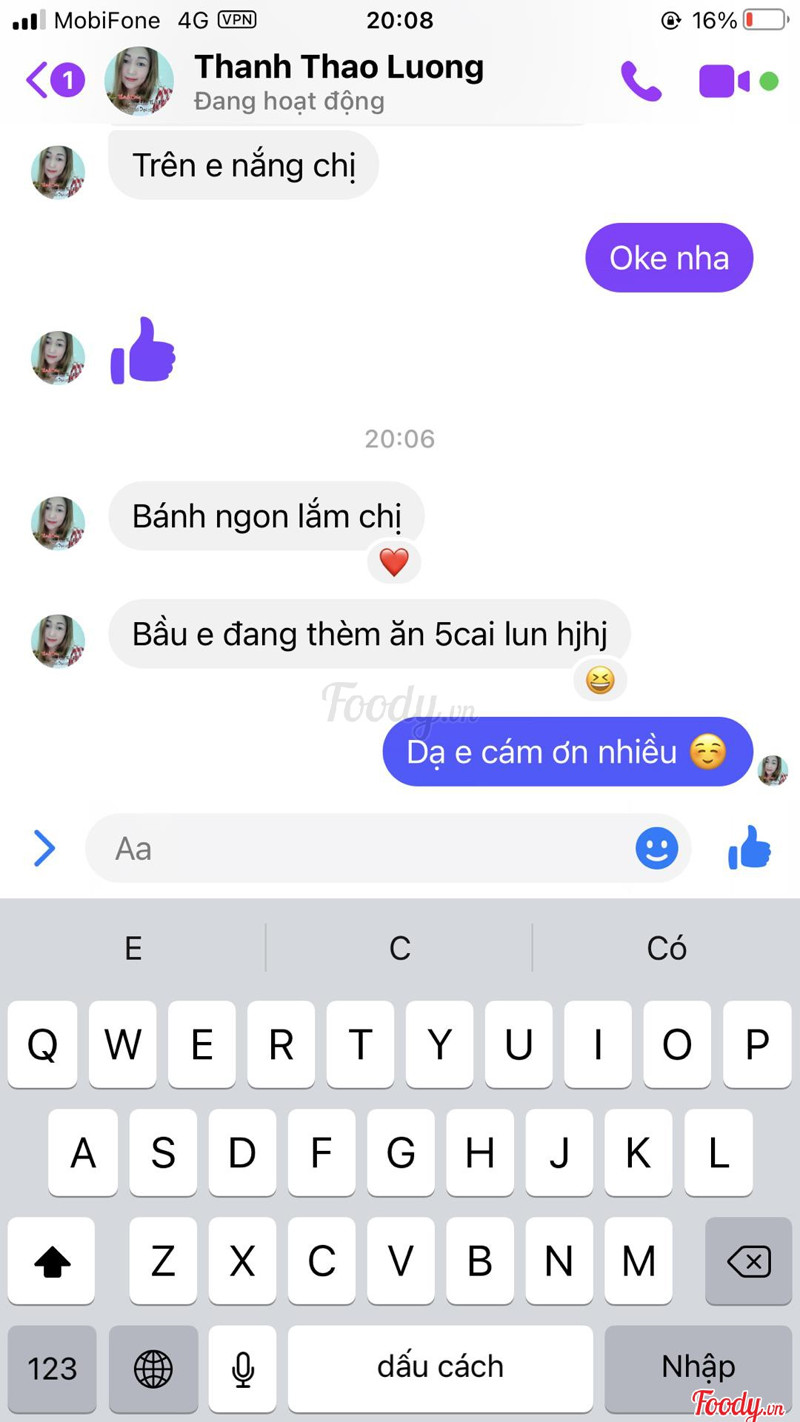Start a voice call with Thanh Thao Luong
This screenshot has width=800, height=1422.
641,81
